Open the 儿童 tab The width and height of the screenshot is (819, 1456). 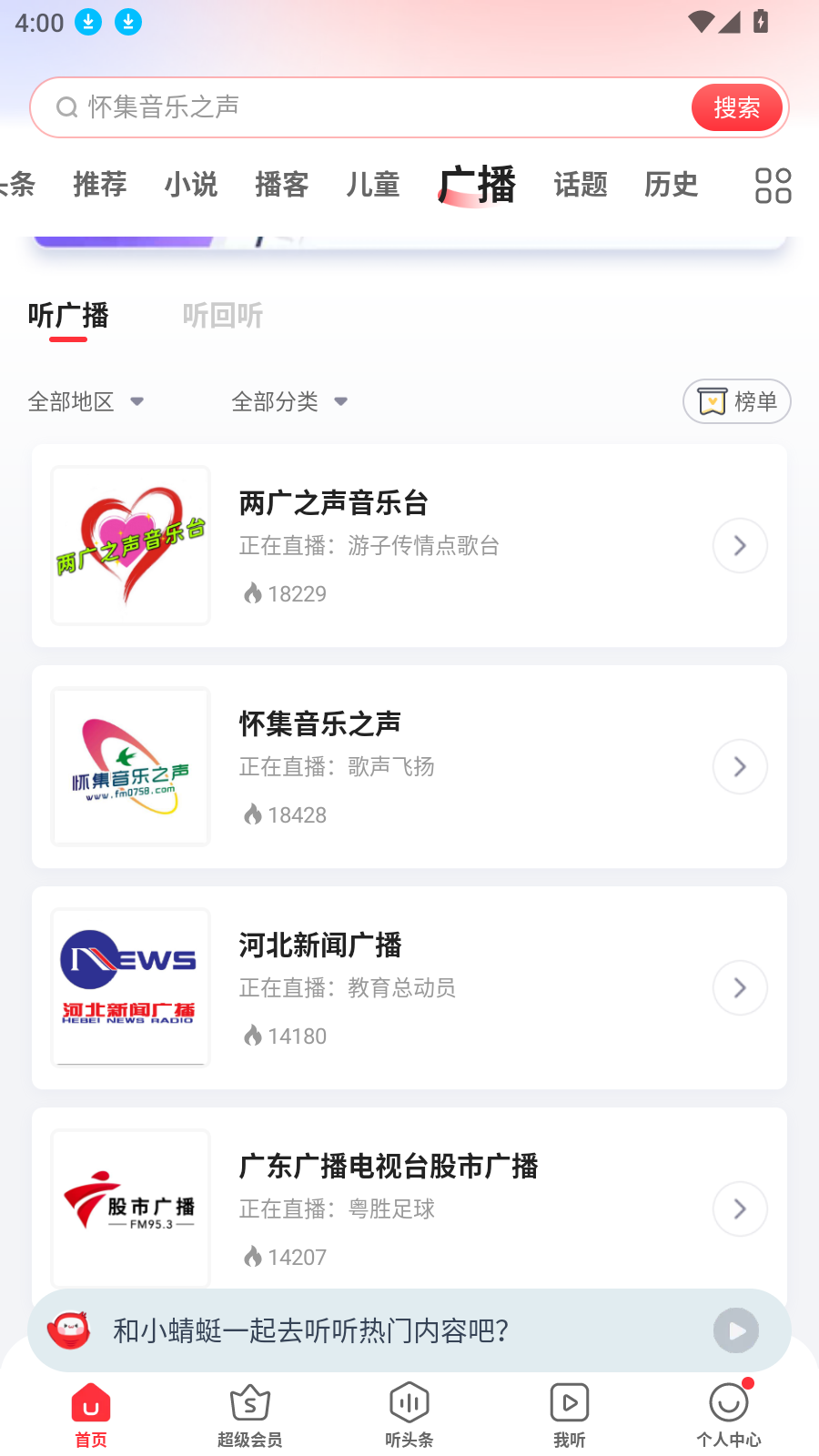pyautogui.click(x=373, y=185)
